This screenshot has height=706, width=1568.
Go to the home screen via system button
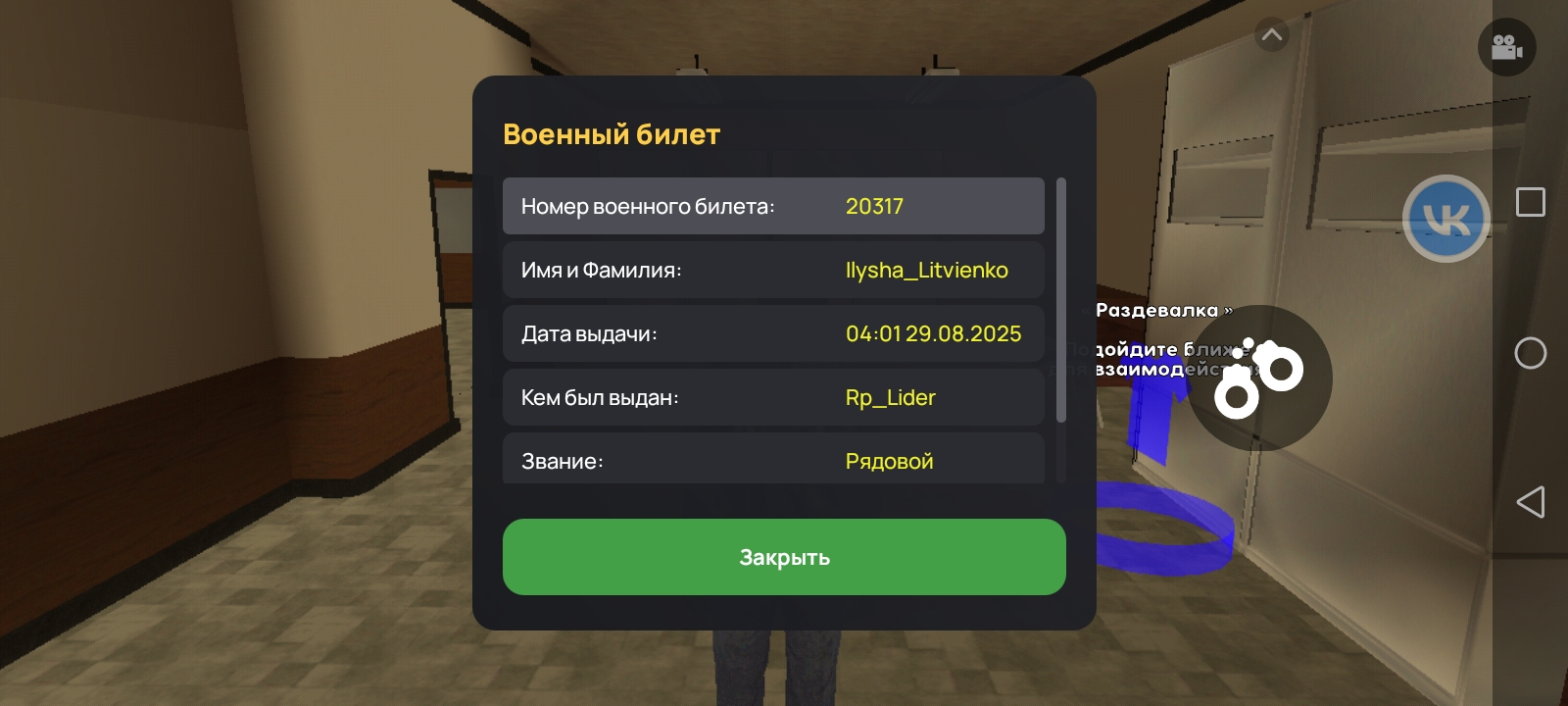click(1530, 353)
